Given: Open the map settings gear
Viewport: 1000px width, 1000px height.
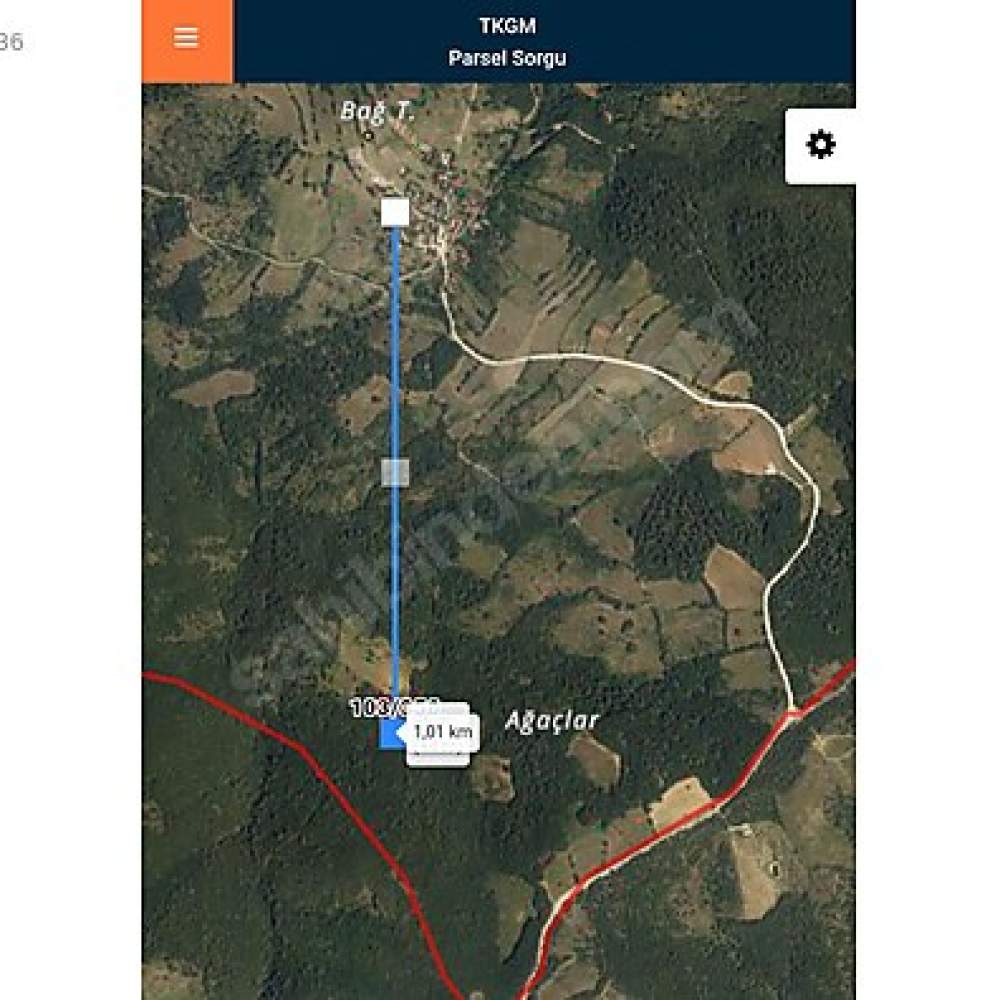Looking at the screenshot, I should pos(820,146).
